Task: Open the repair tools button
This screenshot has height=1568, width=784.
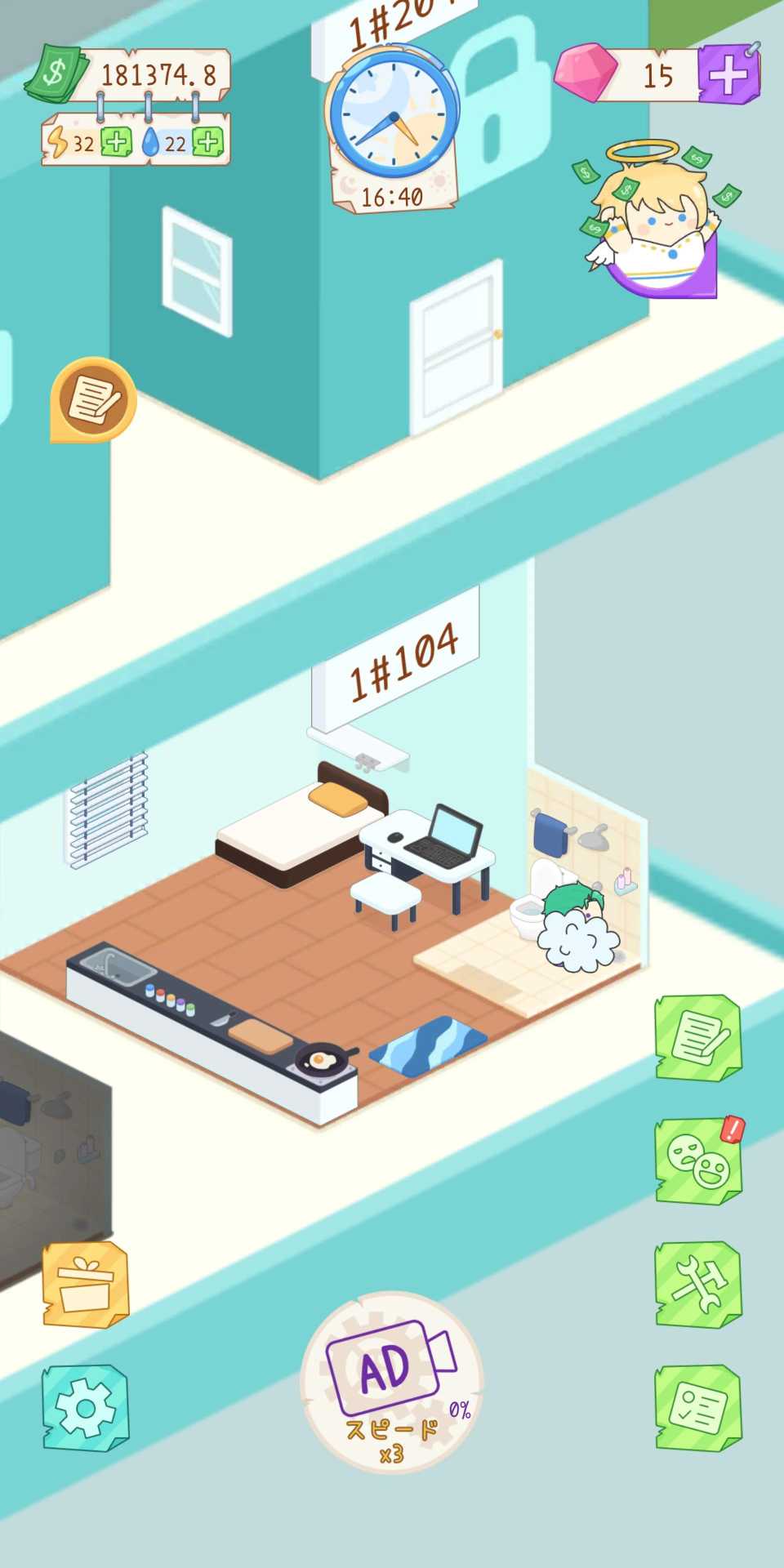Action: point(698,1284)
